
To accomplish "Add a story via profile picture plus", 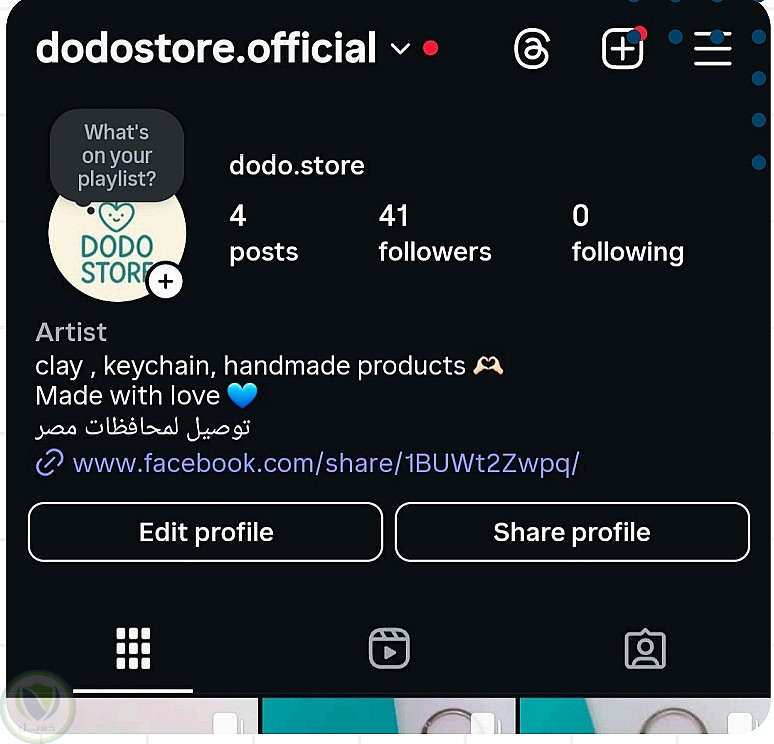I will click(x=166, y=283).
